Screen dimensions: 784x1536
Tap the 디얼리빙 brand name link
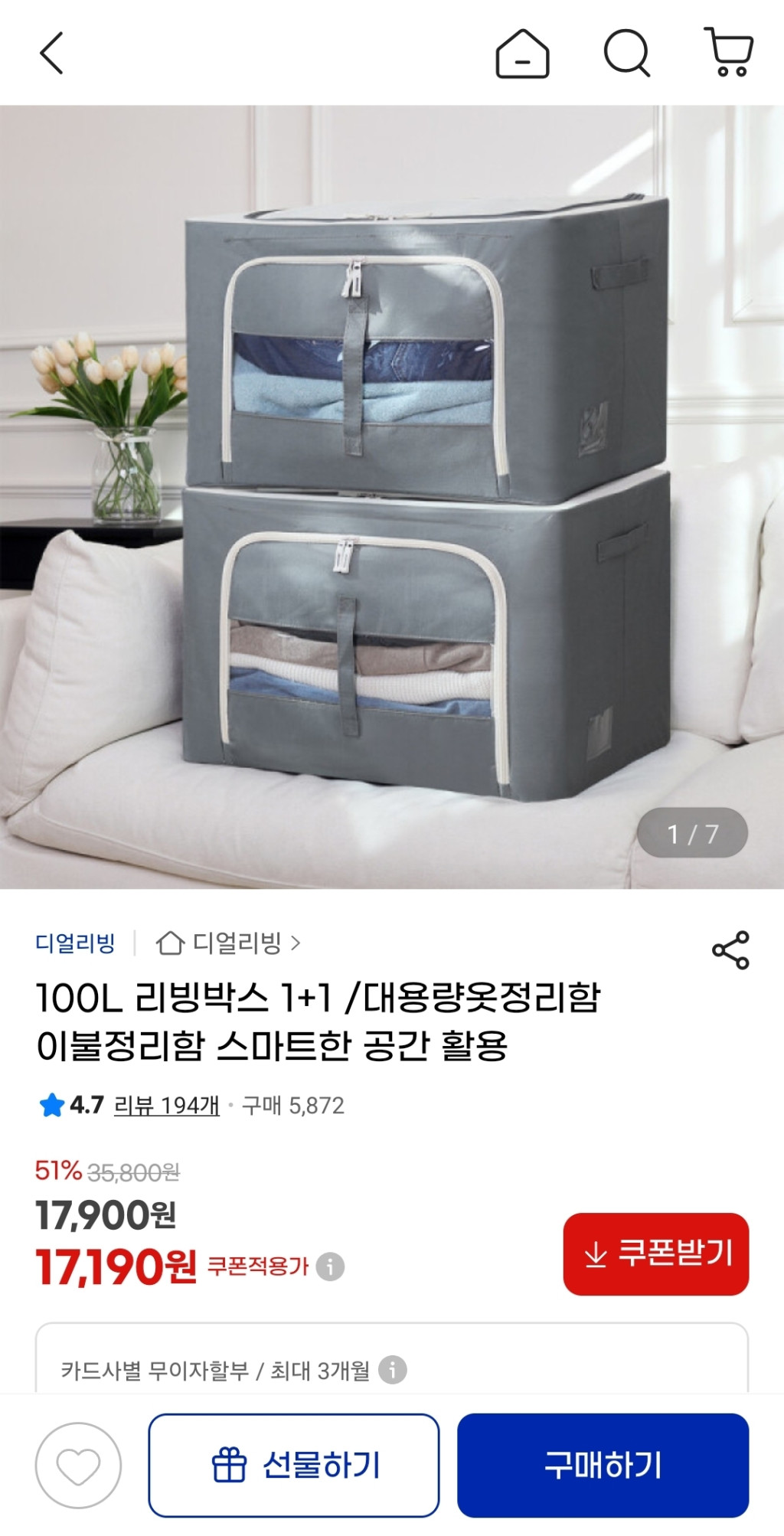tap(75, 943)
